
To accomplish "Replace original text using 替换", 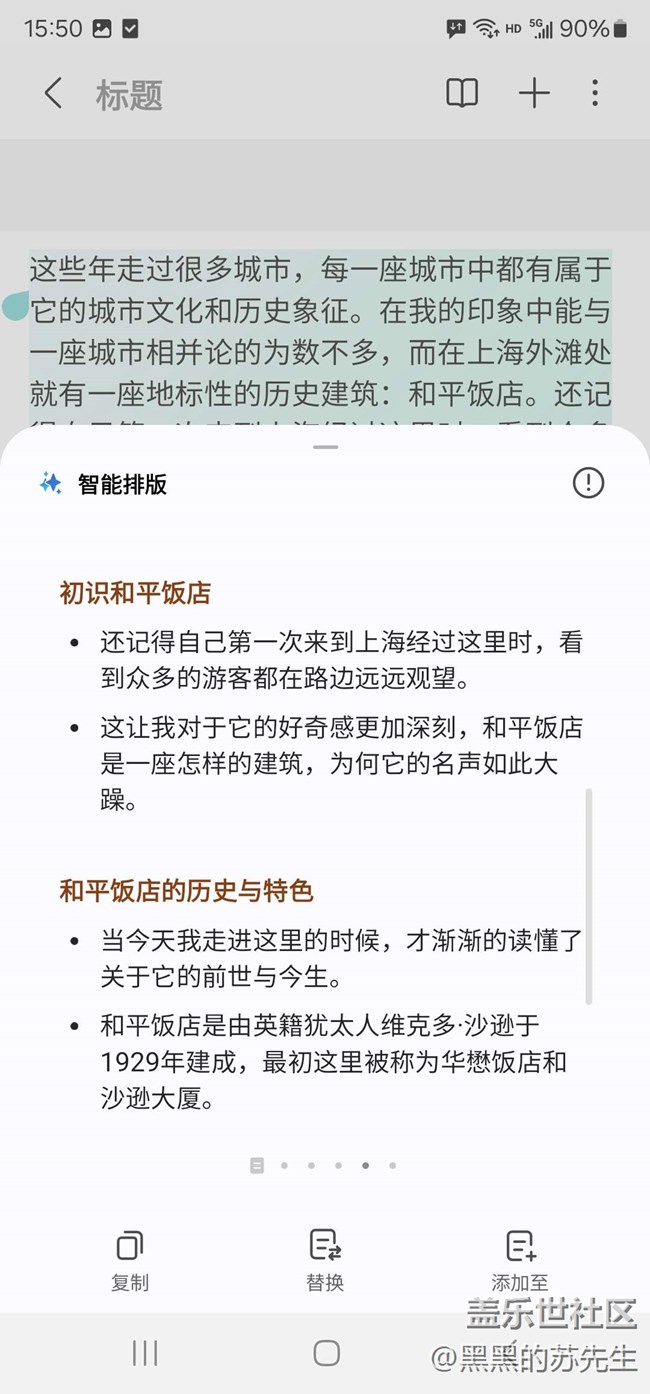I will coord(325,1260).
